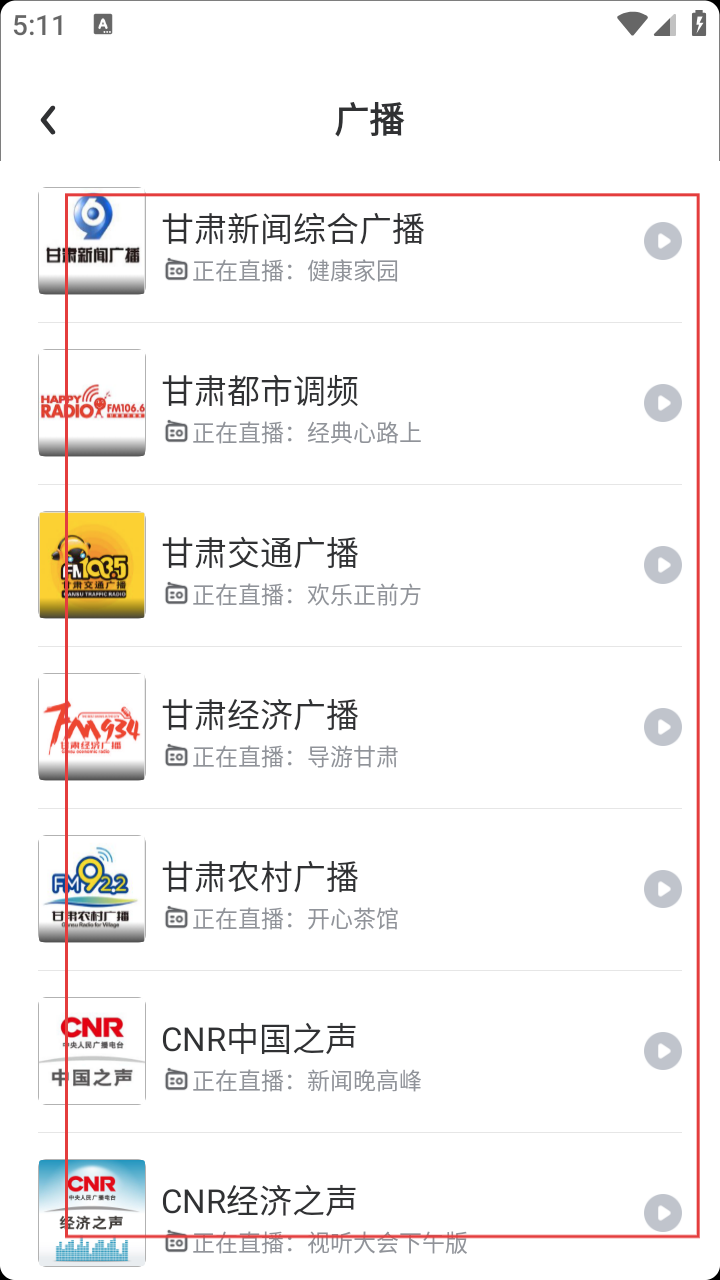The height and width of the screenshot is (1280, 720).
Task: Play 甘肃农村广播 station
Action: [x=662, y=889]
